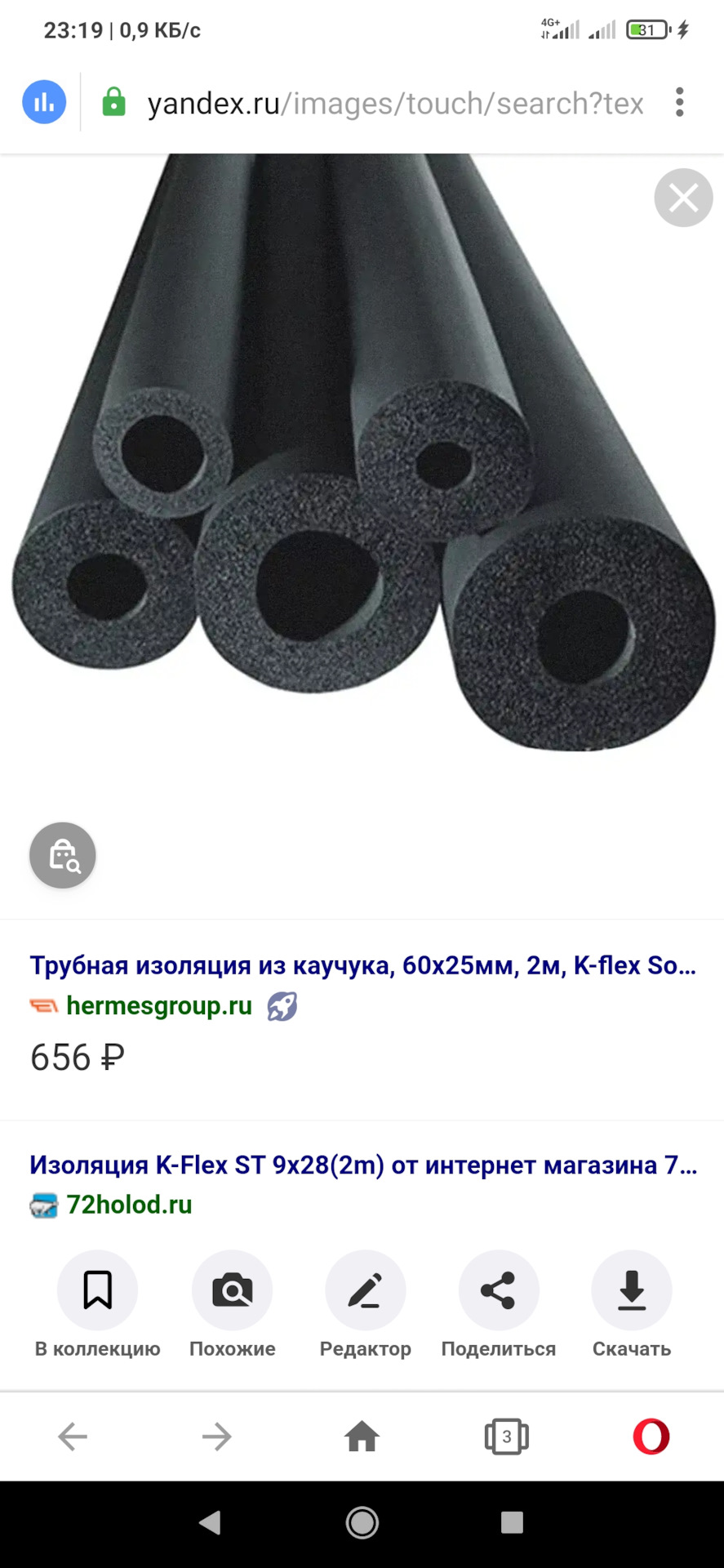Image resolution: width=724 pixels, height=1568 pixels.
Task: Go forward in browser history
Action: click(x=217, y=1437)
